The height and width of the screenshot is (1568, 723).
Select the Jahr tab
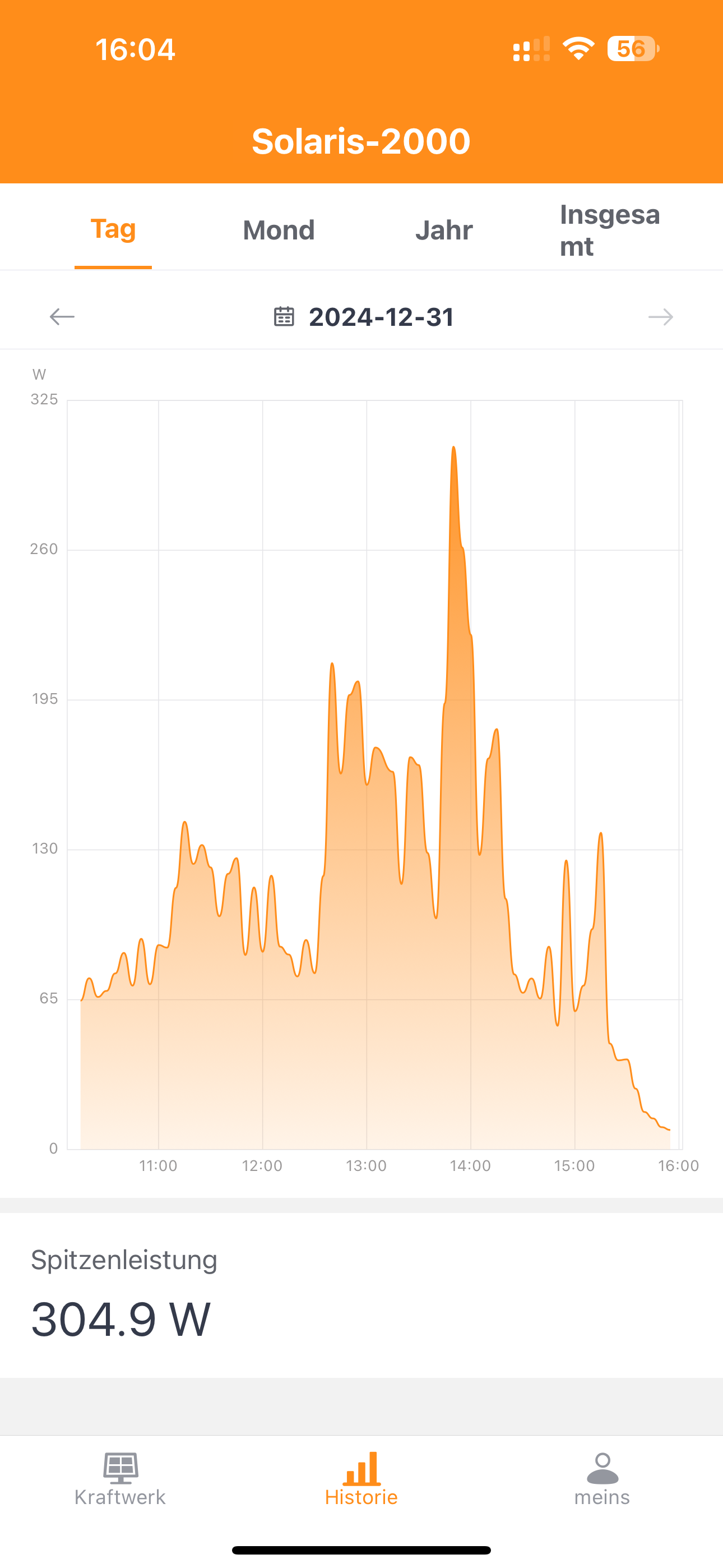pos(444,230)
